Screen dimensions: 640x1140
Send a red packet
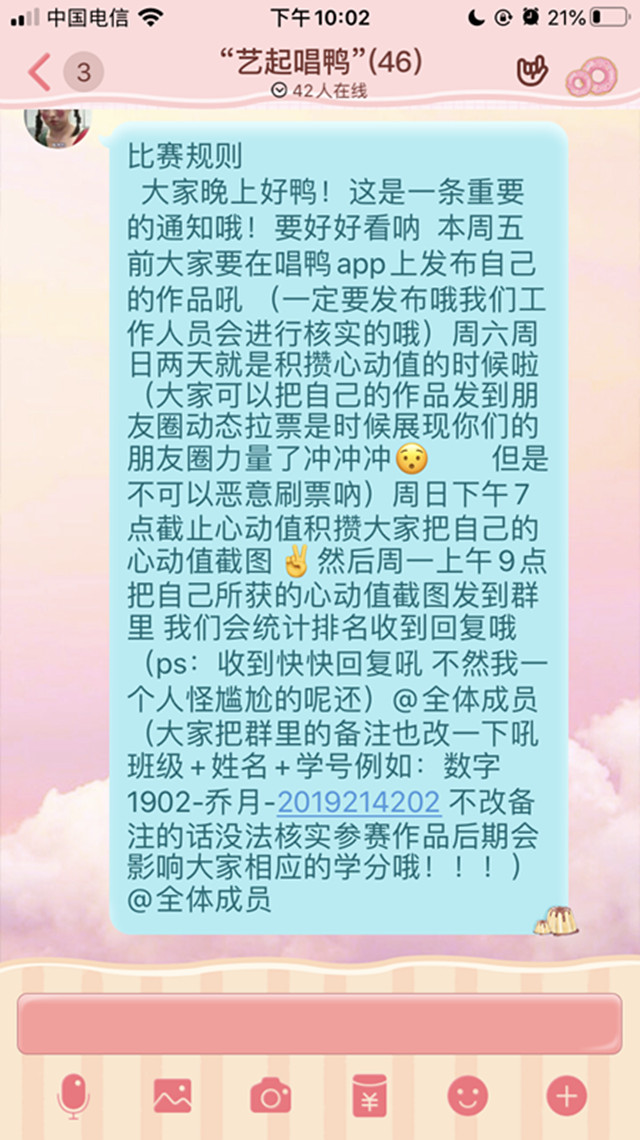pyautogui.click(x=369, y=1096)
